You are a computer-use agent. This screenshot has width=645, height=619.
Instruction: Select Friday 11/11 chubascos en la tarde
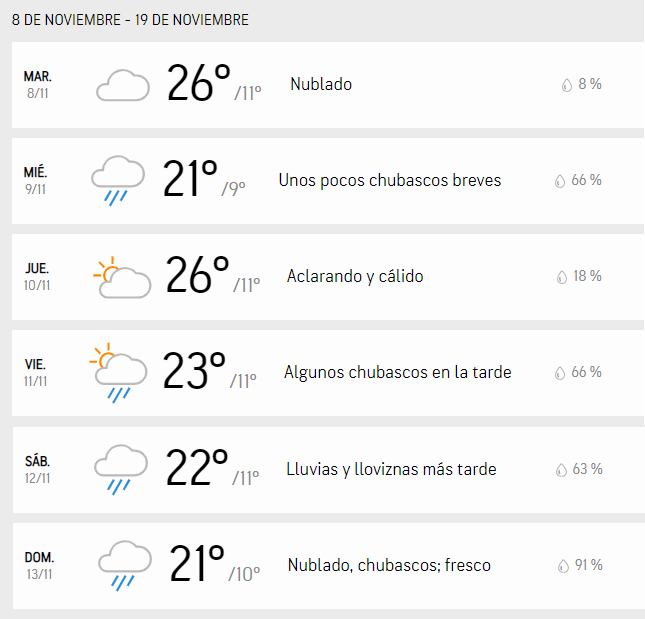[397, 372]
